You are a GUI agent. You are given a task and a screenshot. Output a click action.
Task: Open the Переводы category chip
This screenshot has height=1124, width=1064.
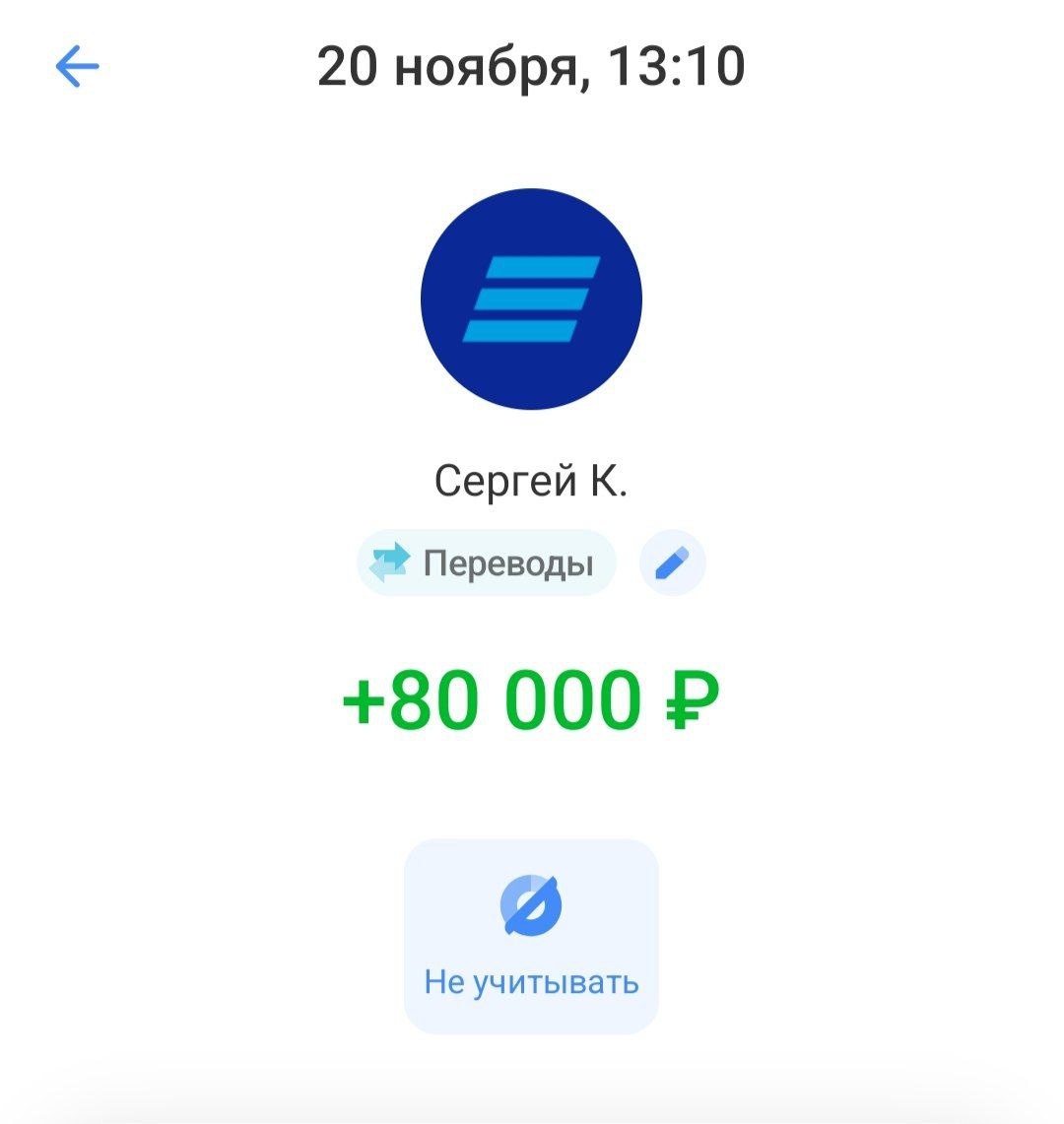pos(486,562)
